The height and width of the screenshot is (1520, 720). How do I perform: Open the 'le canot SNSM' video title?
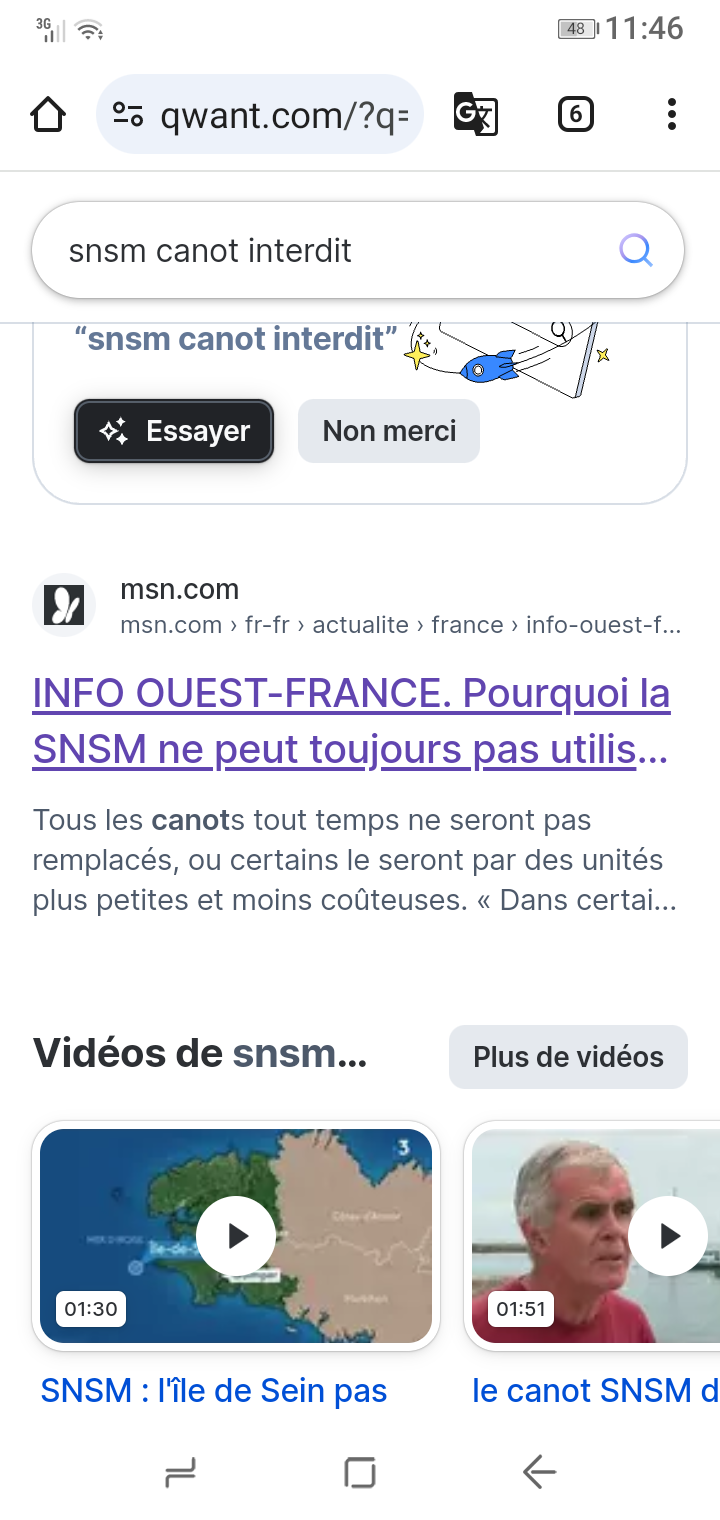[x=596, y=1390]
